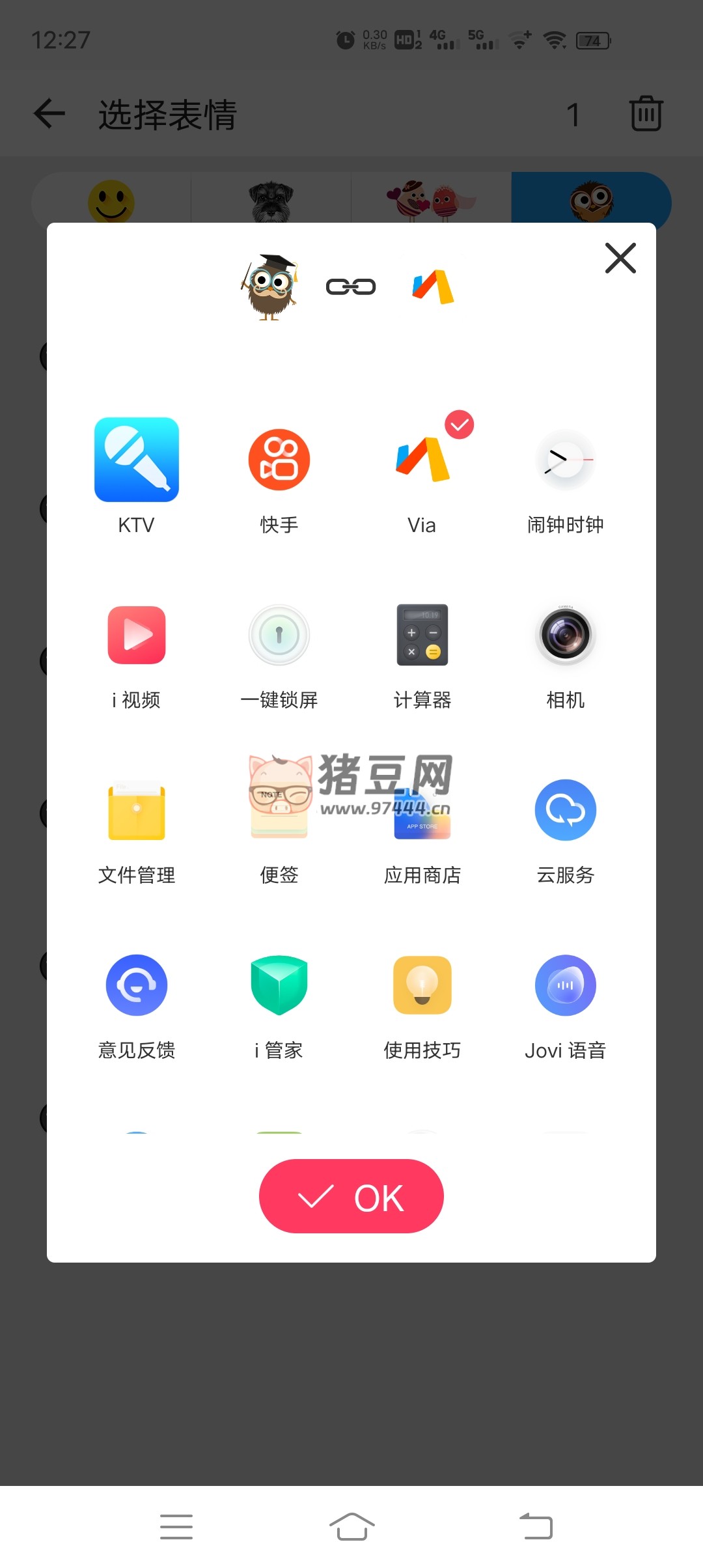Screen dimensions: 703x1568
Task: Pick the Jovi 语音 app
Action: coord(565,986)
